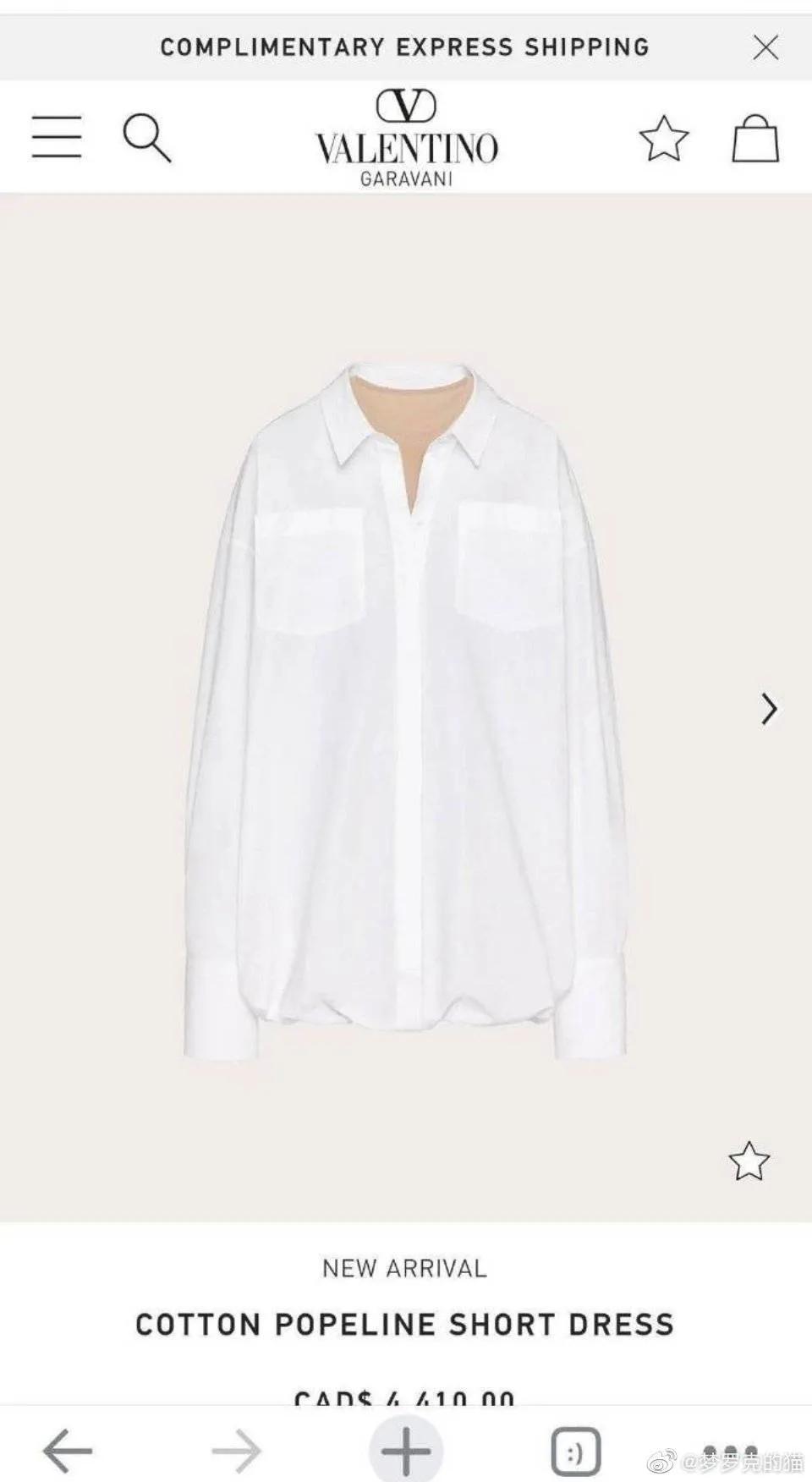The image size is (812, 1482).
Task: Open the wishlist star in the header
Action: pyautogui.click(x=663, y=138)
